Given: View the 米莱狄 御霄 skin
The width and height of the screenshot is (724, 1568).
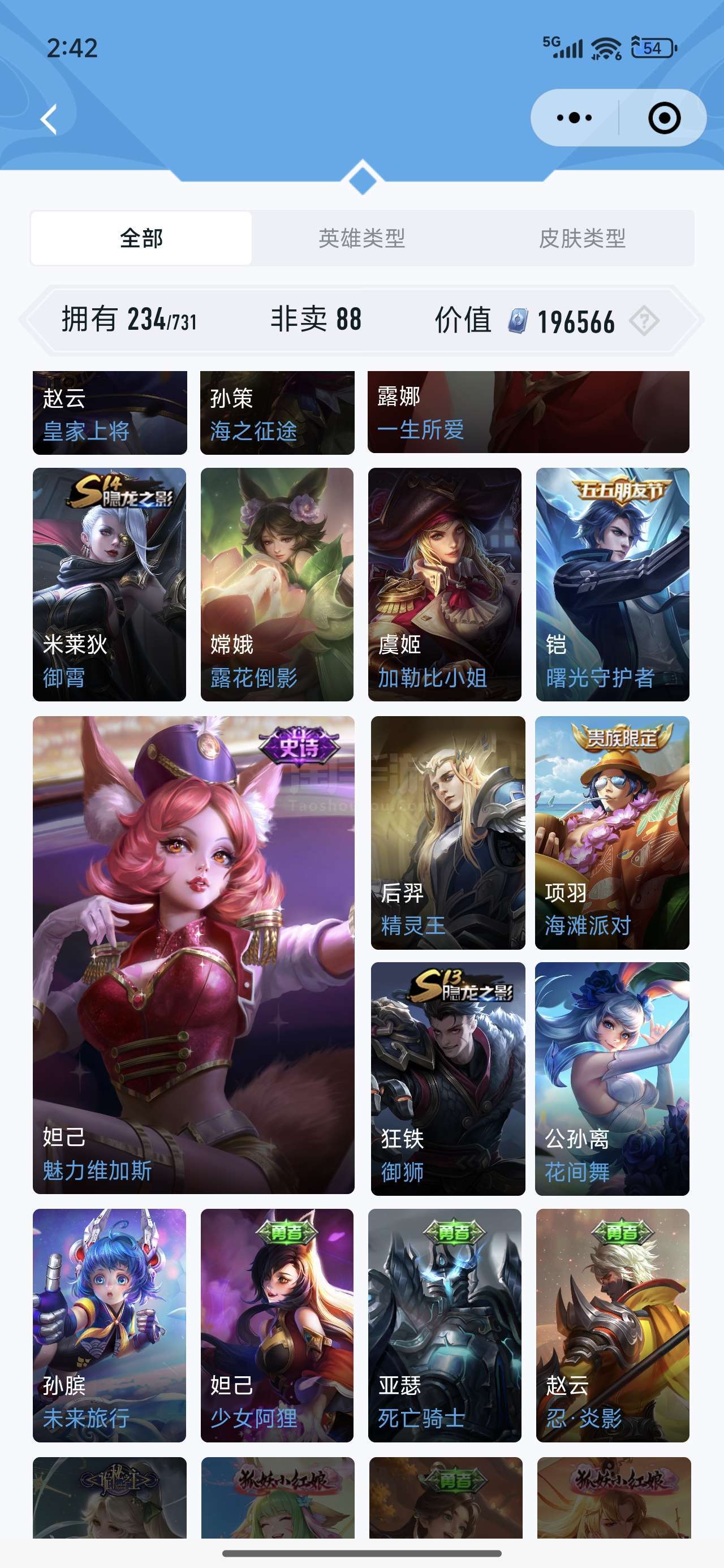Looking at the screenshot, I should (x=110, y=584).
